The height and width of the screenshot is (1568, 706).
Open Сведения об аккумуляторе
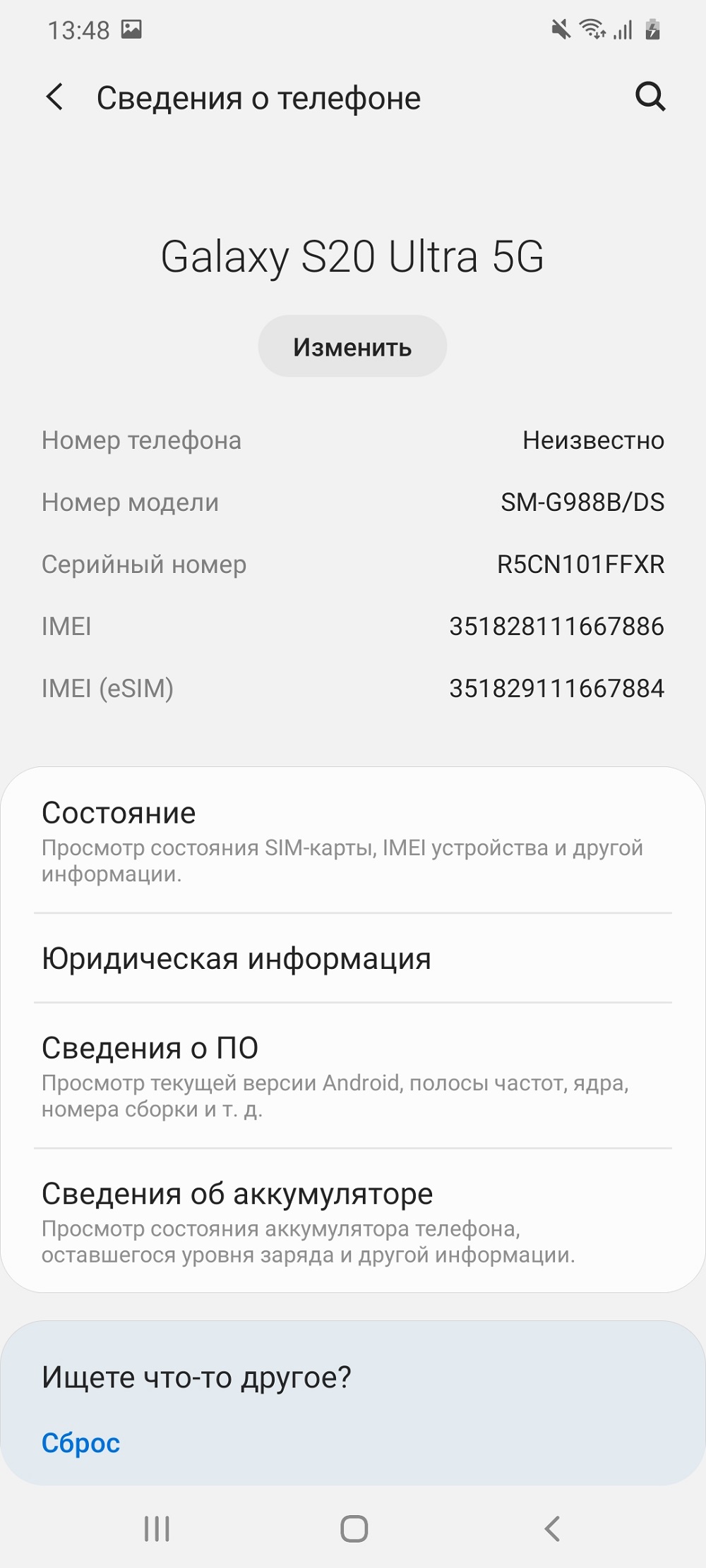pos(353,1222)
